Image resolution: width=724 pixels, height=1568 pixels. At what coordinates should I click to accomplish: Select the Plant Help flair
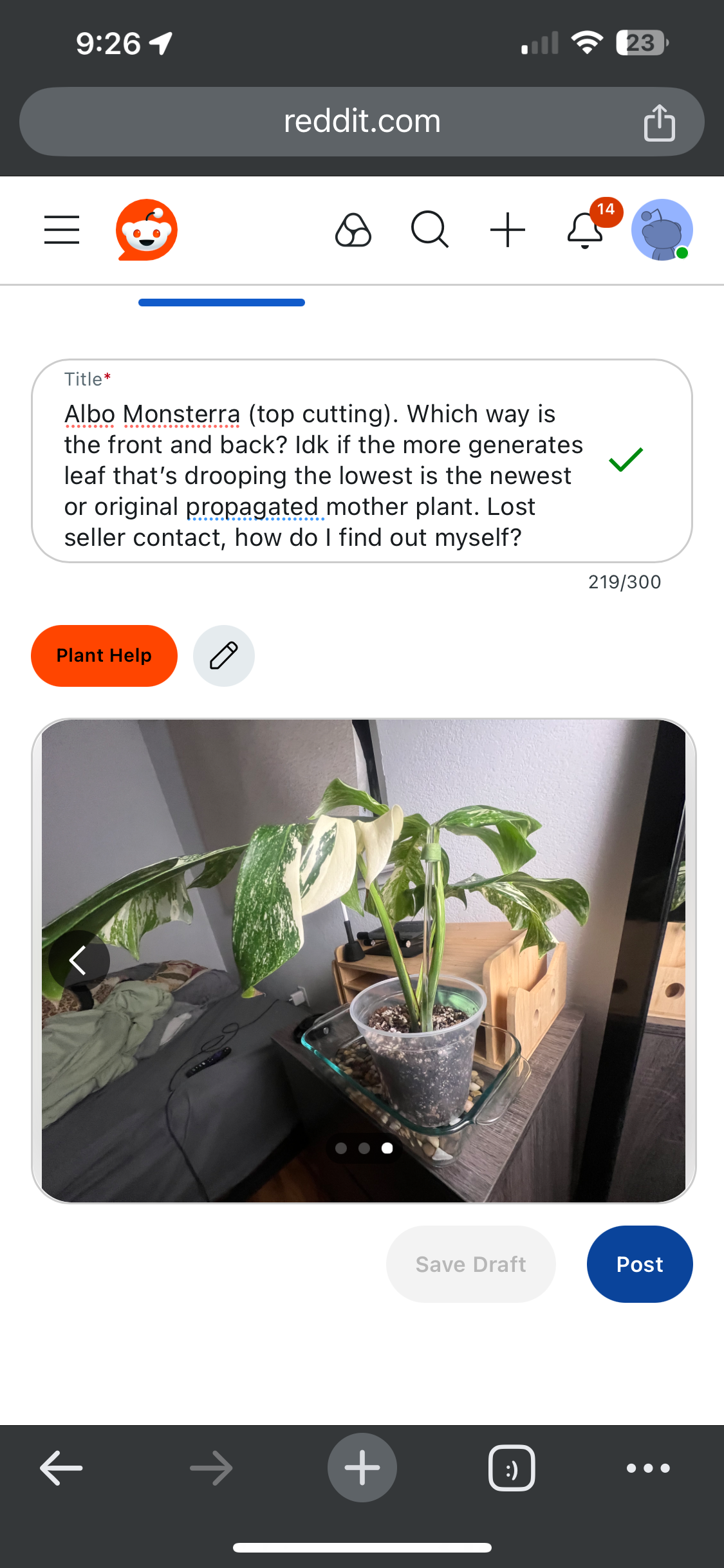pos(104,655)
